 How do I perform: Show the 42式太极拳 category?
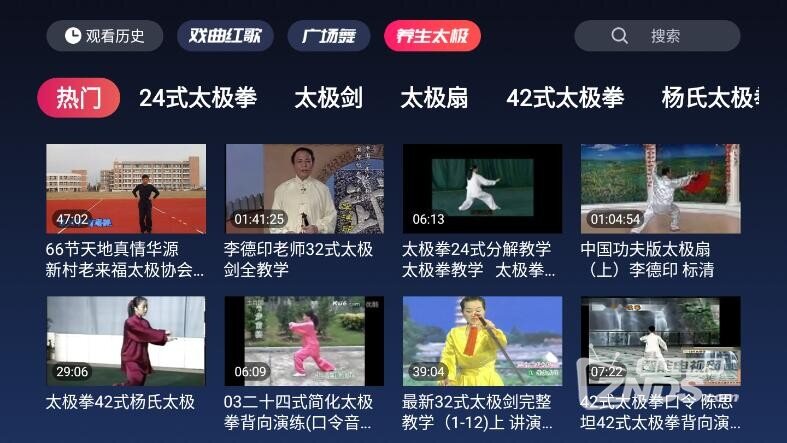(565, 98)
